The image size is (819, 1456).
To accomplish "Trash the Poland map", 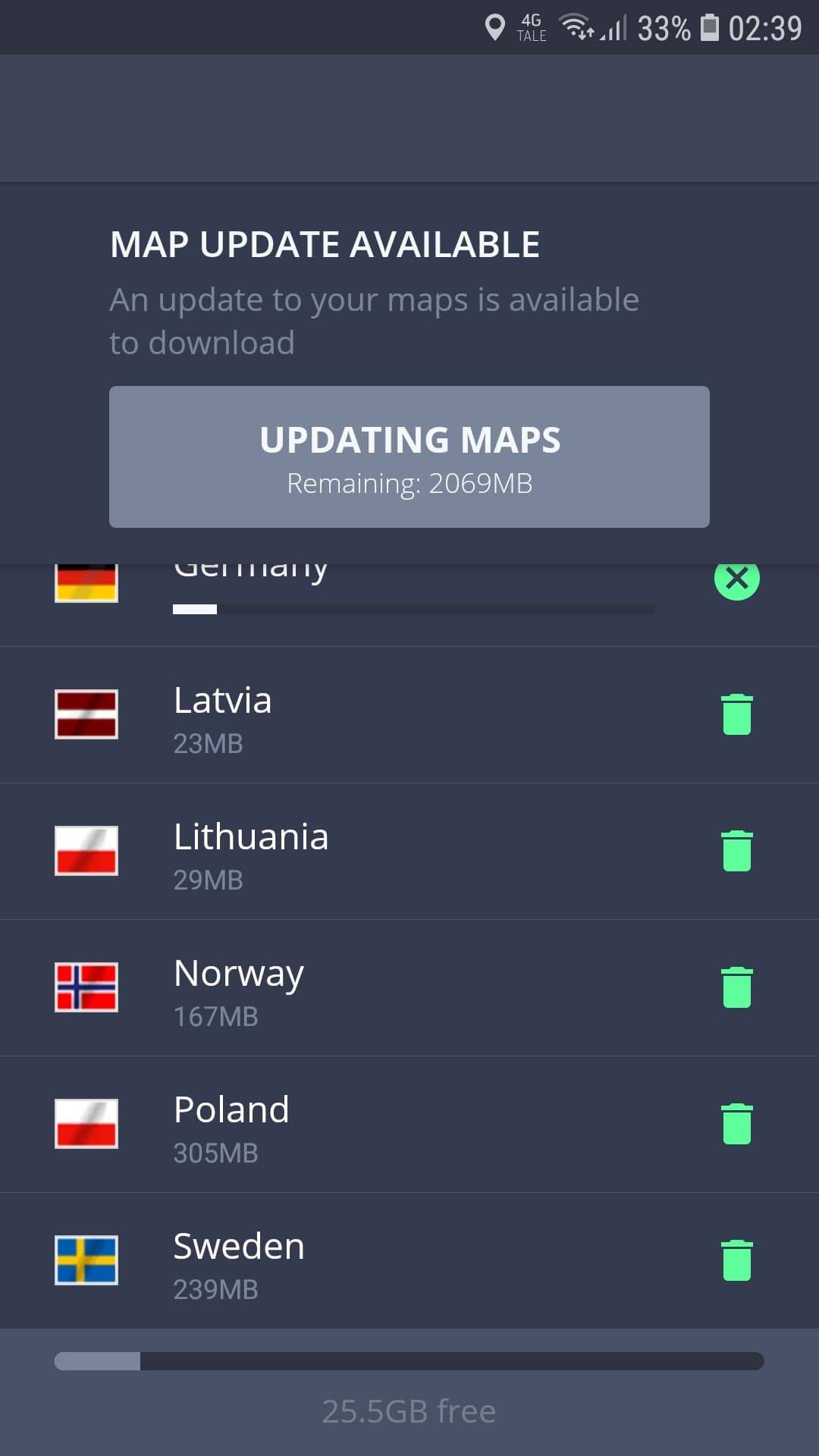I will pos(736,1124).
